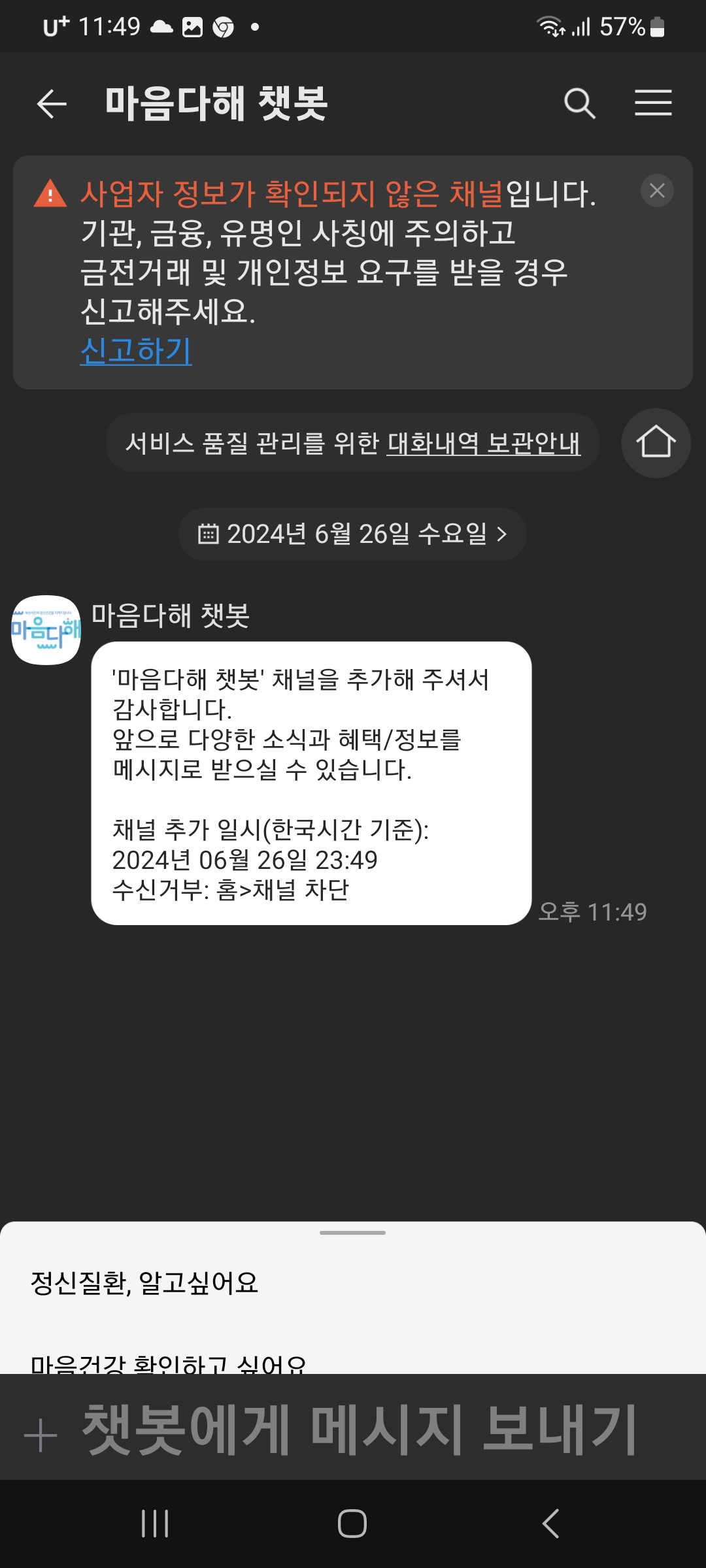Image resolution: width=706 pixels, height=1568 pixels.
Task: Open the 2024년 6월 26일 date picker
Action: tap(353, 534)
